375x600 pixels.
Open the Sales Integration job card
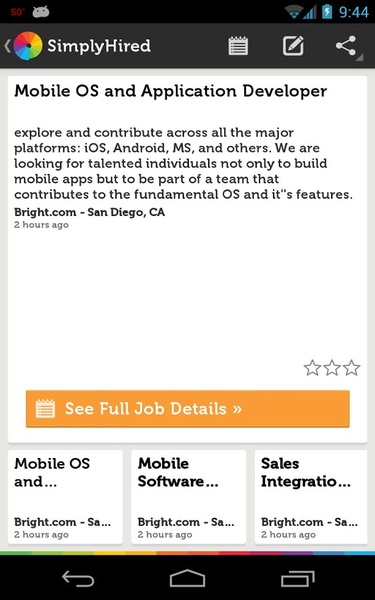(x=311, y=497)
